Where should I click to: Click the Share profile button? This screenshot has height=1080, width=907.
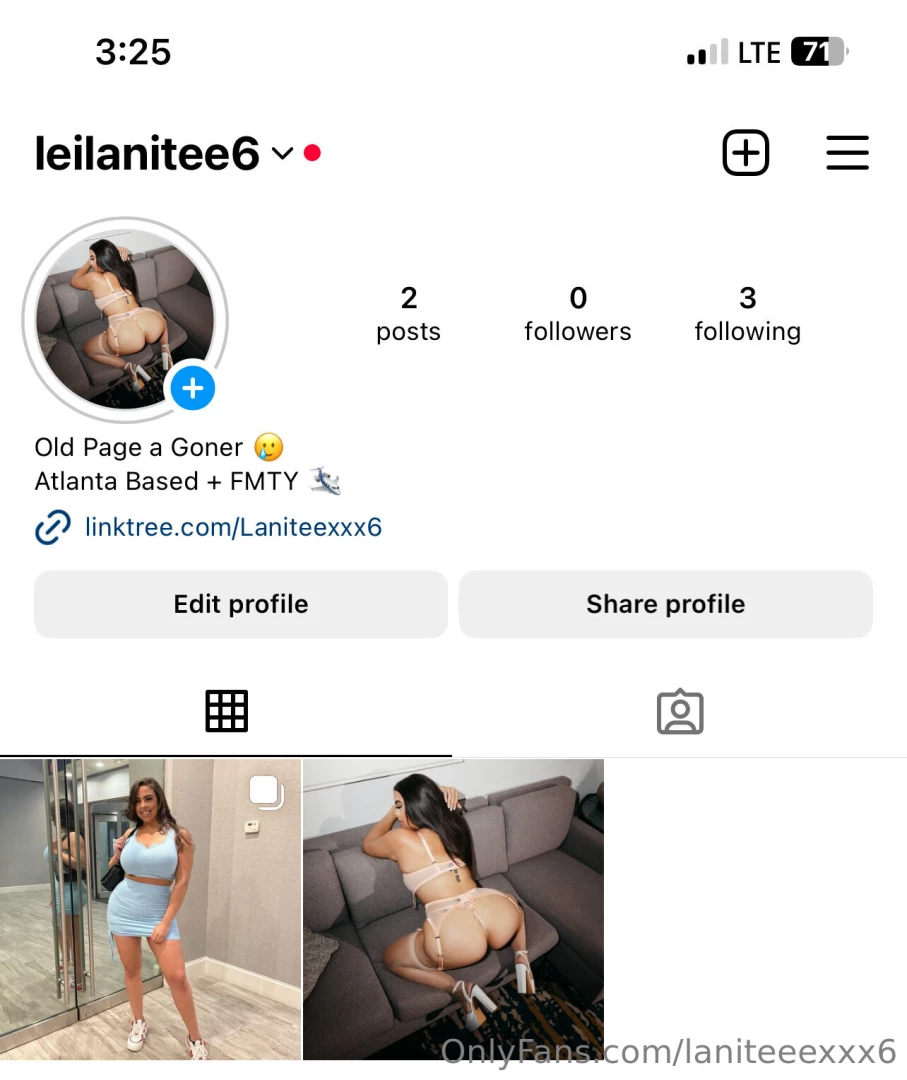(x=665, y=604)
